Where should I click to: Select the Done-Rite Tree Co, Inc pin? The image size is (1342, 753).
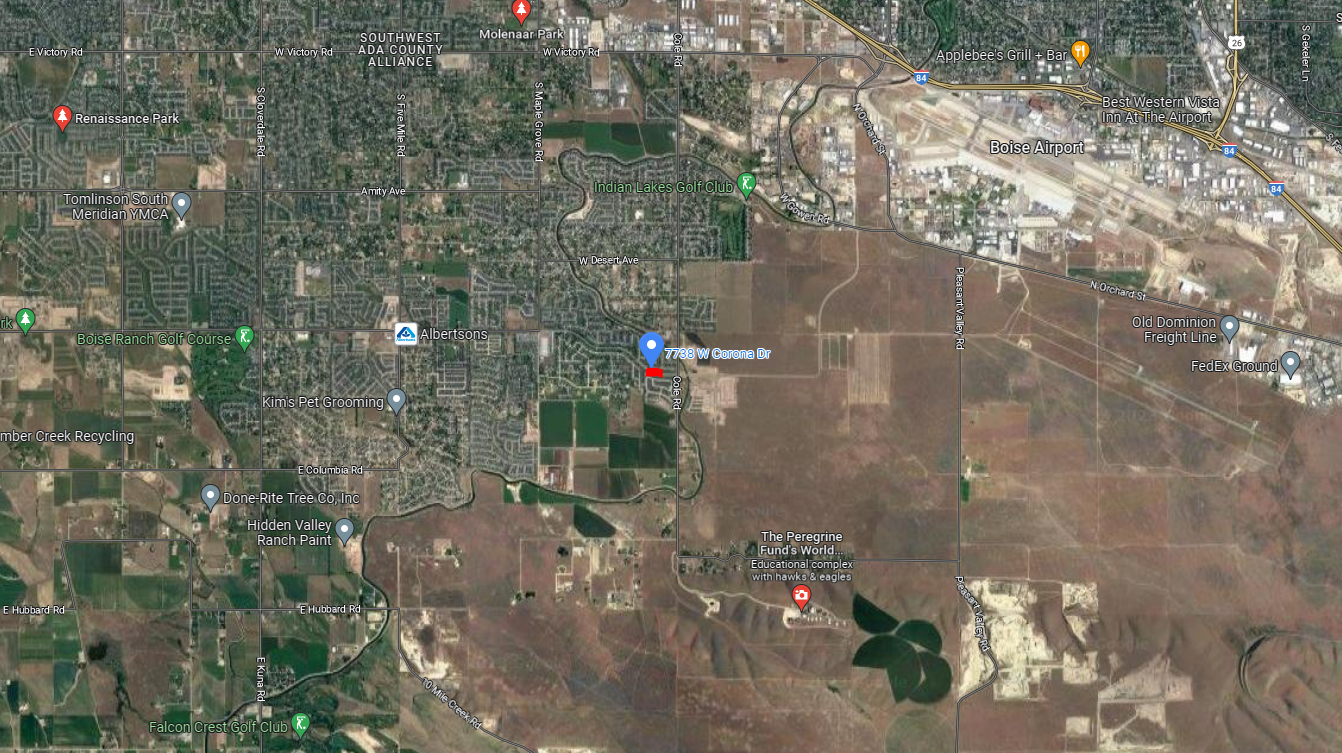pyautogui.click(x=210, y=496)
